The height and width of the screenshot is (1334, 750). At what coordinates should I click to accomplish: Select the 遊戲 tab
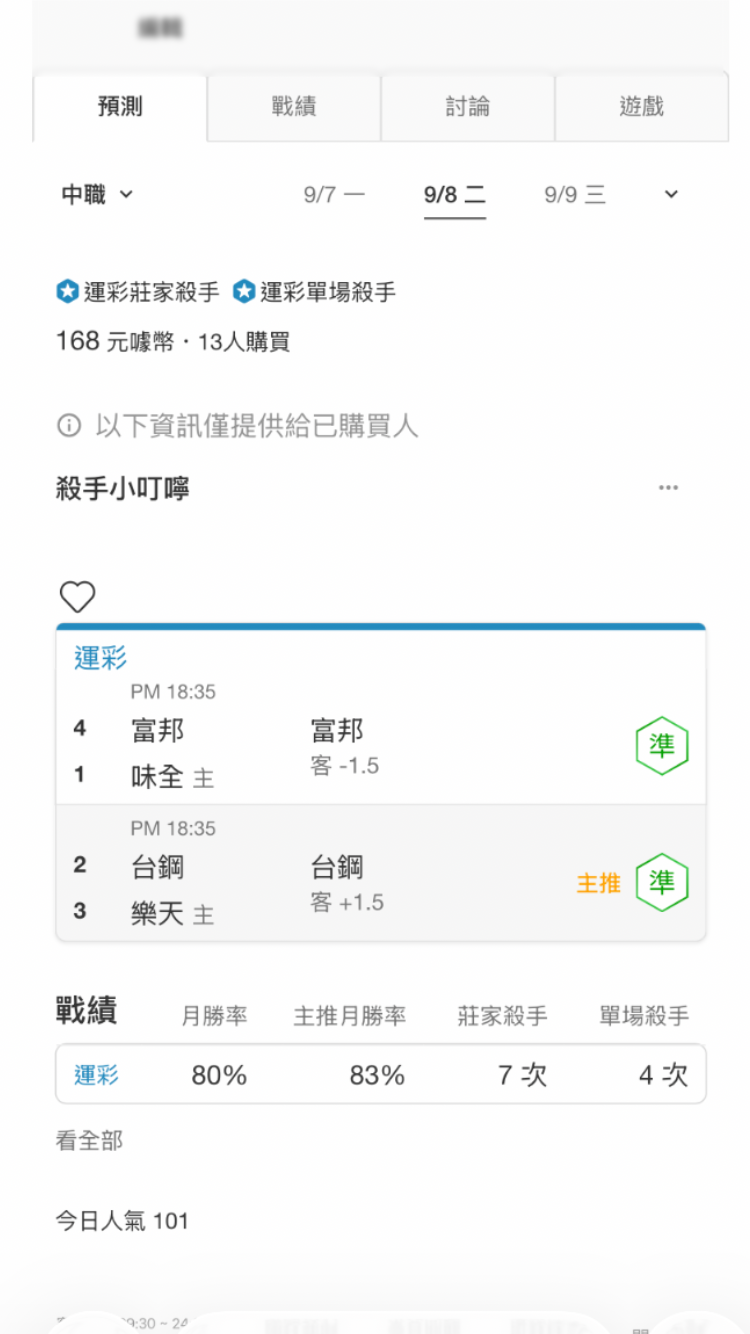(642, 107)
